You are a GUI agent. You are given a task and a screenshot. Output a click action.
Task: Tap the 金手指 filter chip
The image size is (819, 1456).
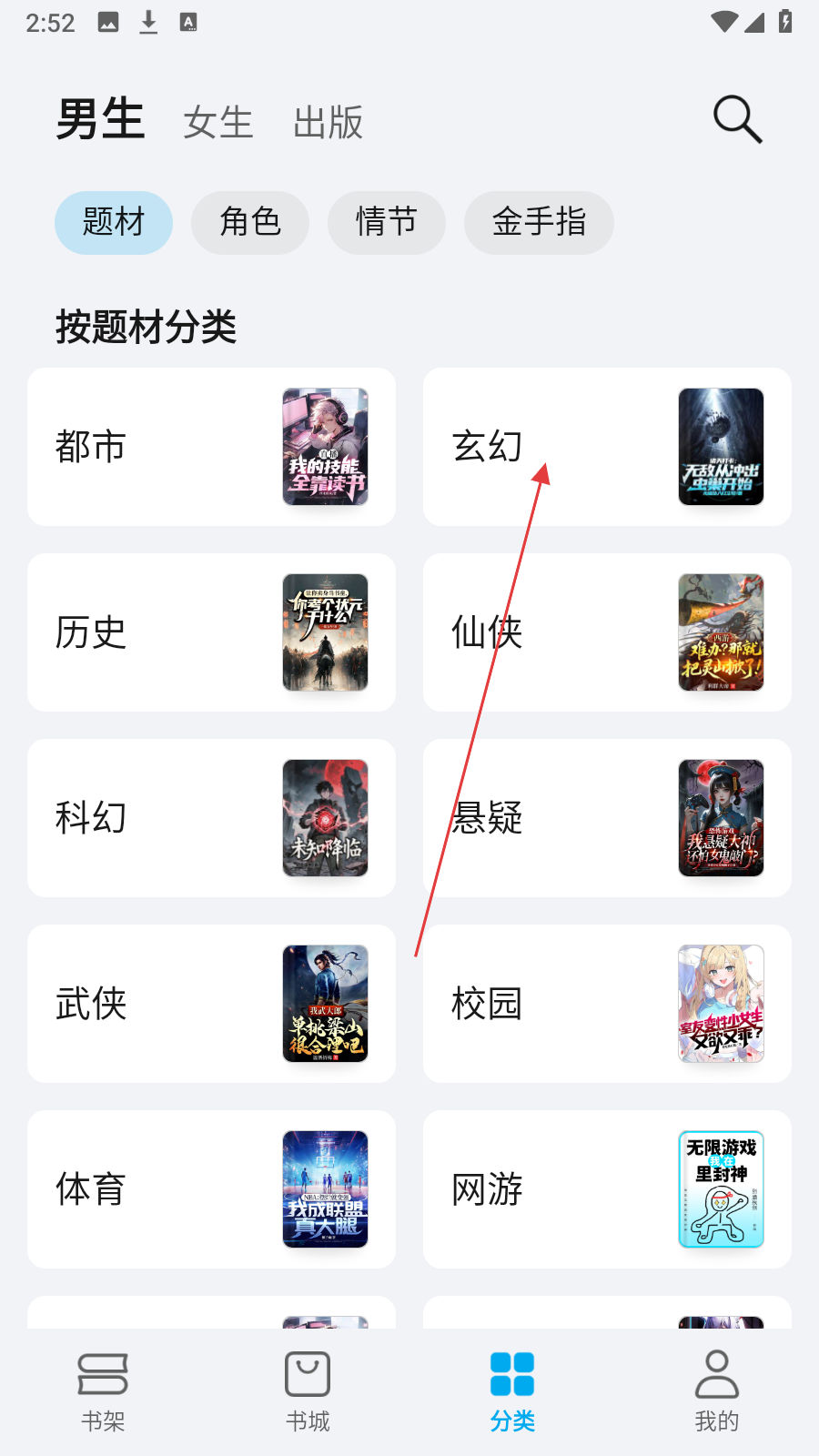point(539,222)
